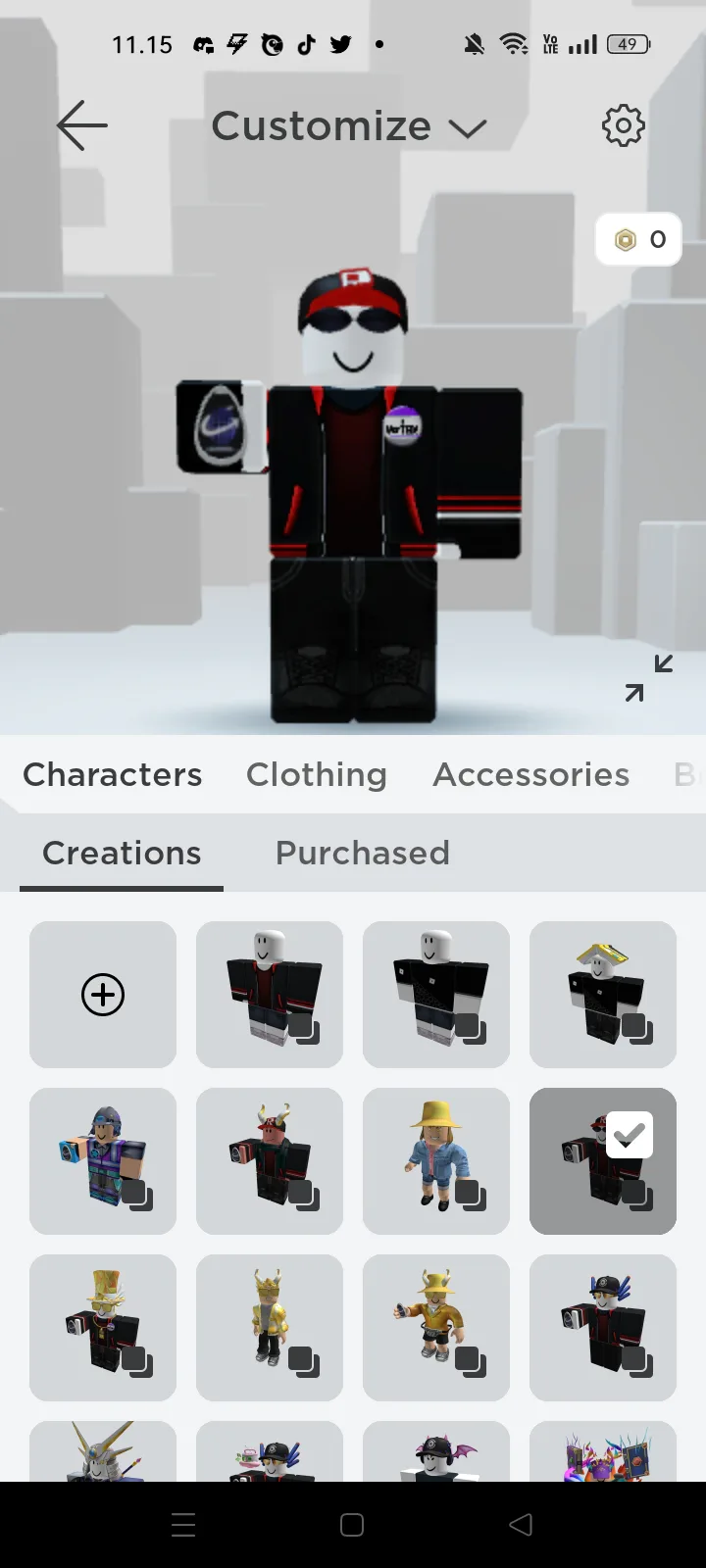This screenshot has height=1568, width=706.
Task: Select the red horned character outfit
Action: (x=270, y=1161)
